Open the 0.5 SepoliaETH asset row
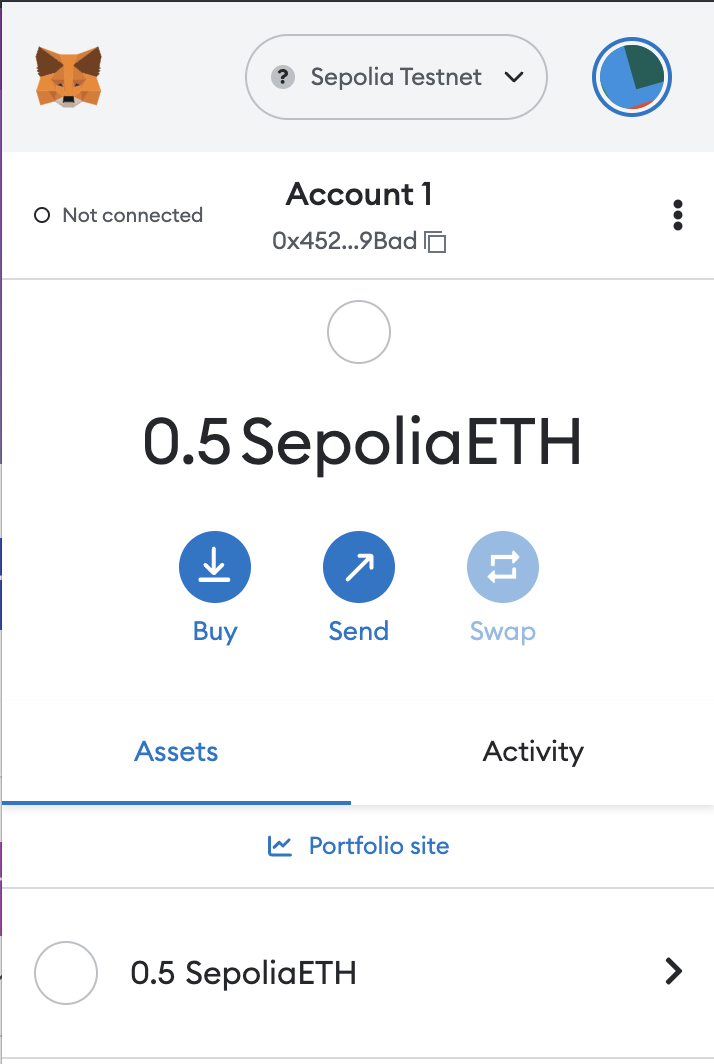 [x=358, y=972]
